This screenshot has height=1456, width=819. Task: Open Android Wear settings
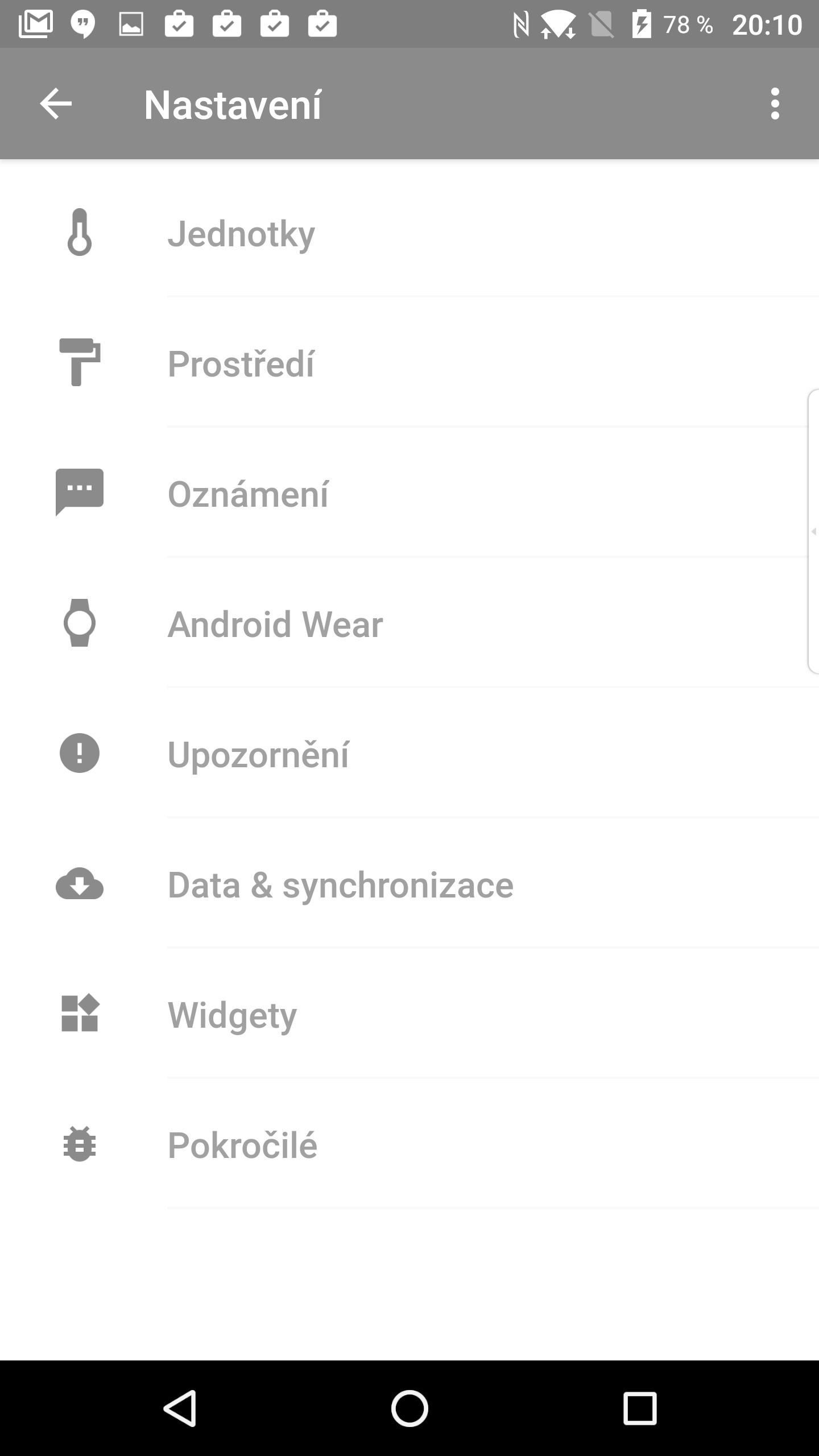pos(409,623)
